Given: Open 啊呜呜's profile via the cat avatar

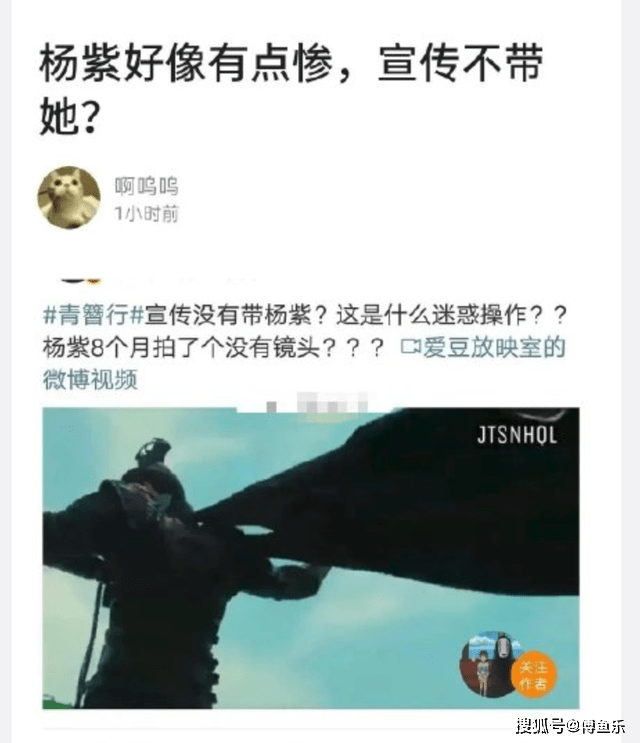Looking at the screenshot, I should click(x=68, y=198).
